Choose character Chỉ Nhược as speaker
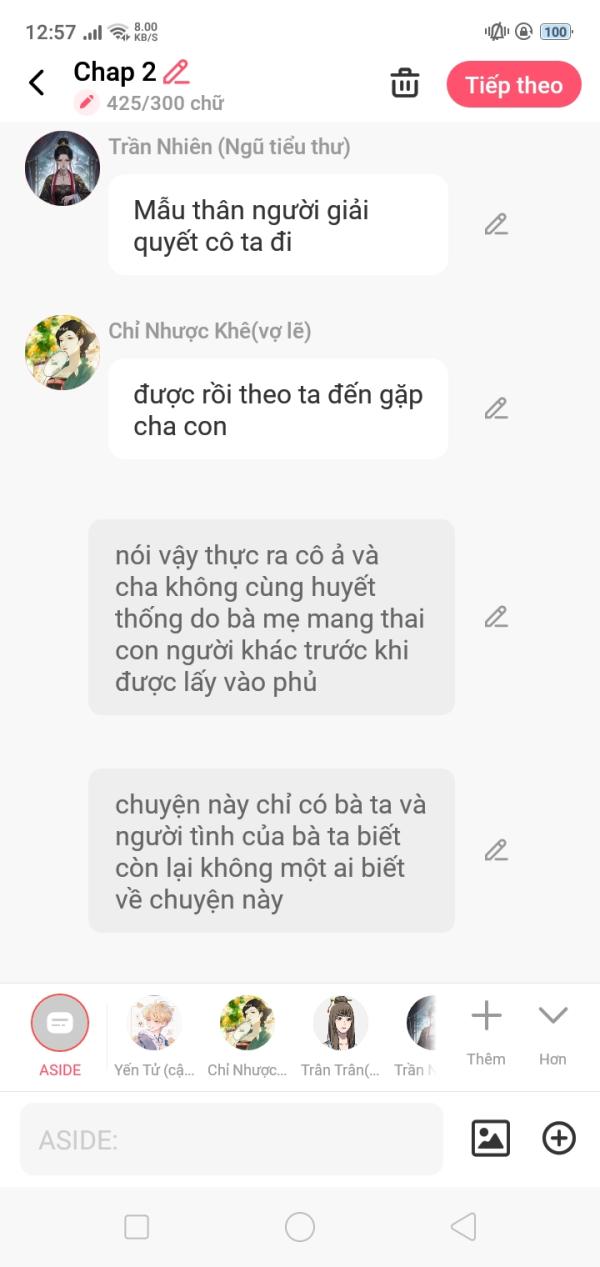This screenshot has height=1267, width=600. 247,1023
